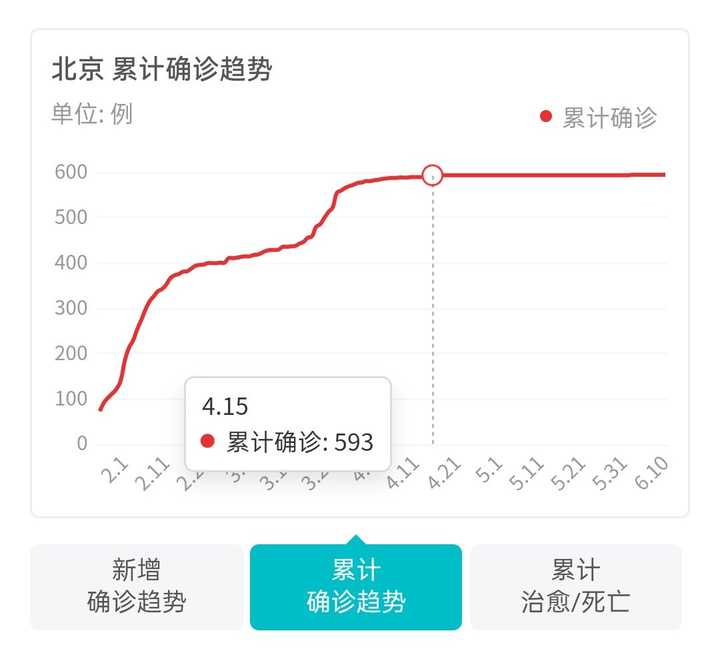Toggle the 累计确诊 legend series

[599, 118]
